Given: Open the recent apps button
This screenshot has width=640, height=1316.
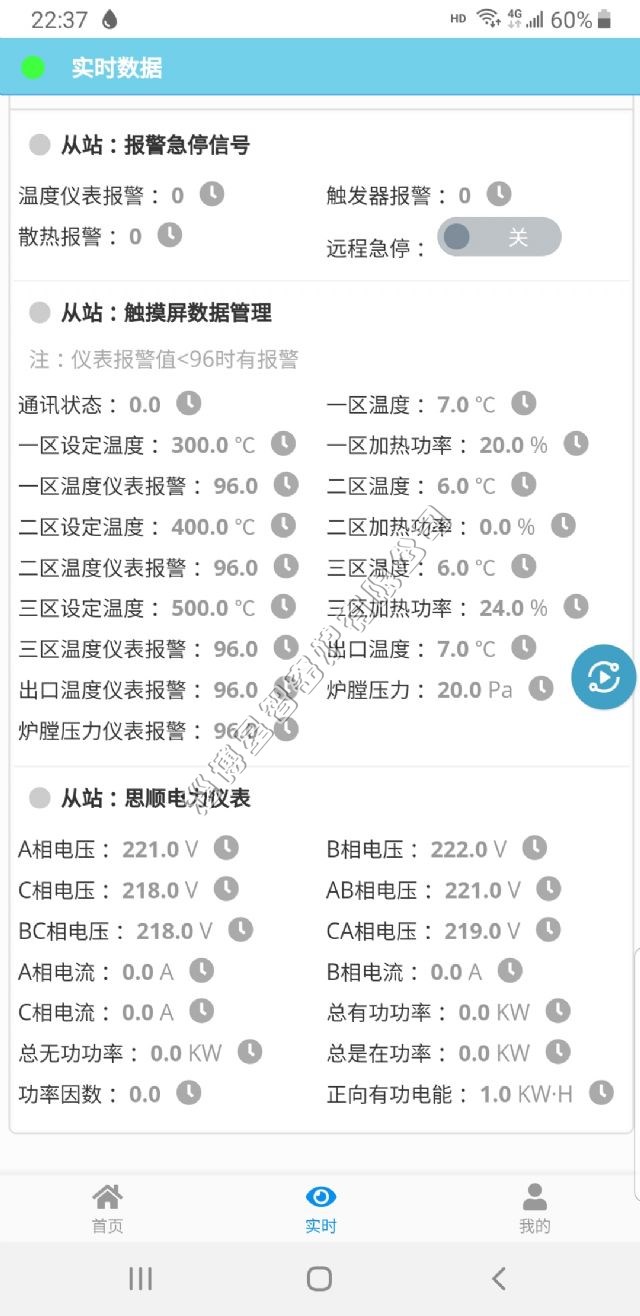Looking at the screenshot, I should tap(141, 1278).
